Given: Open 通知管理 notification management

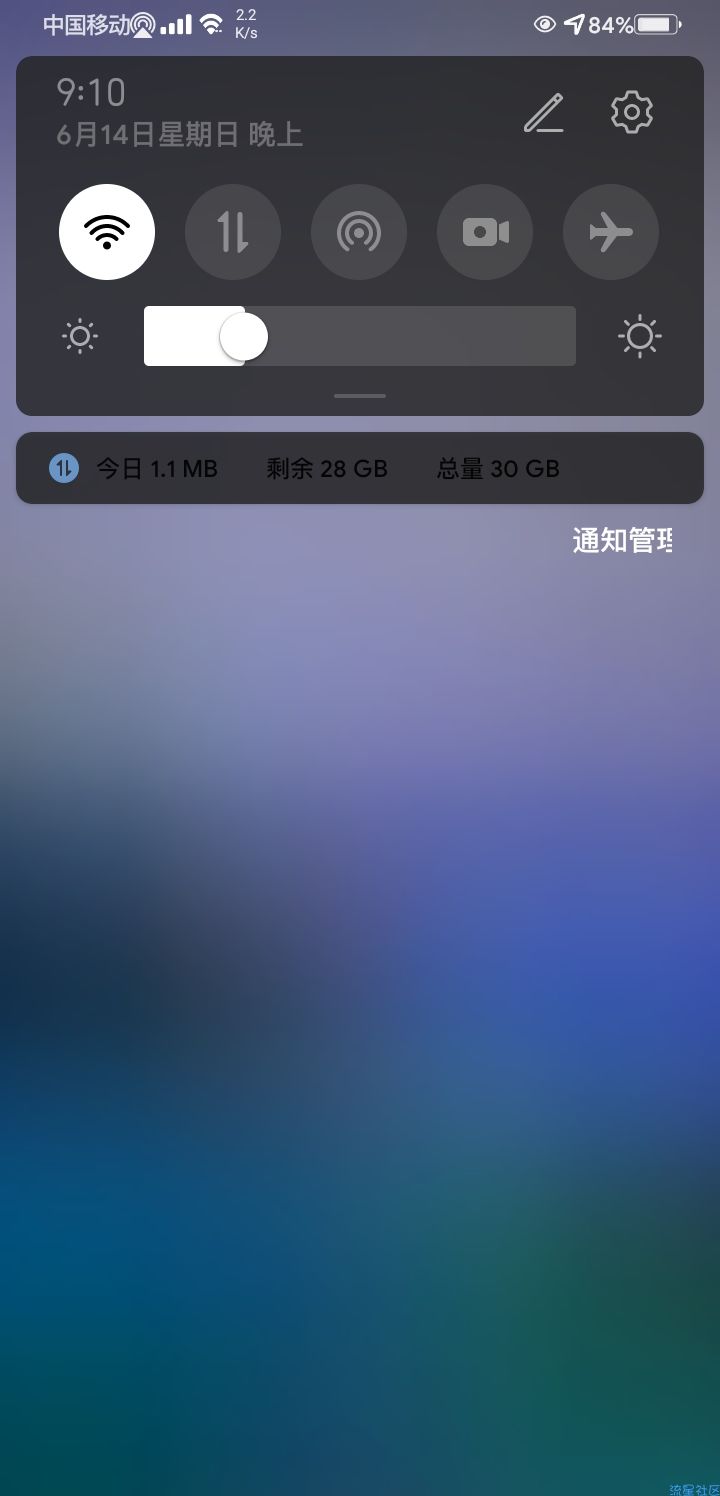Looking at the screenshot, I should (622, 541).
